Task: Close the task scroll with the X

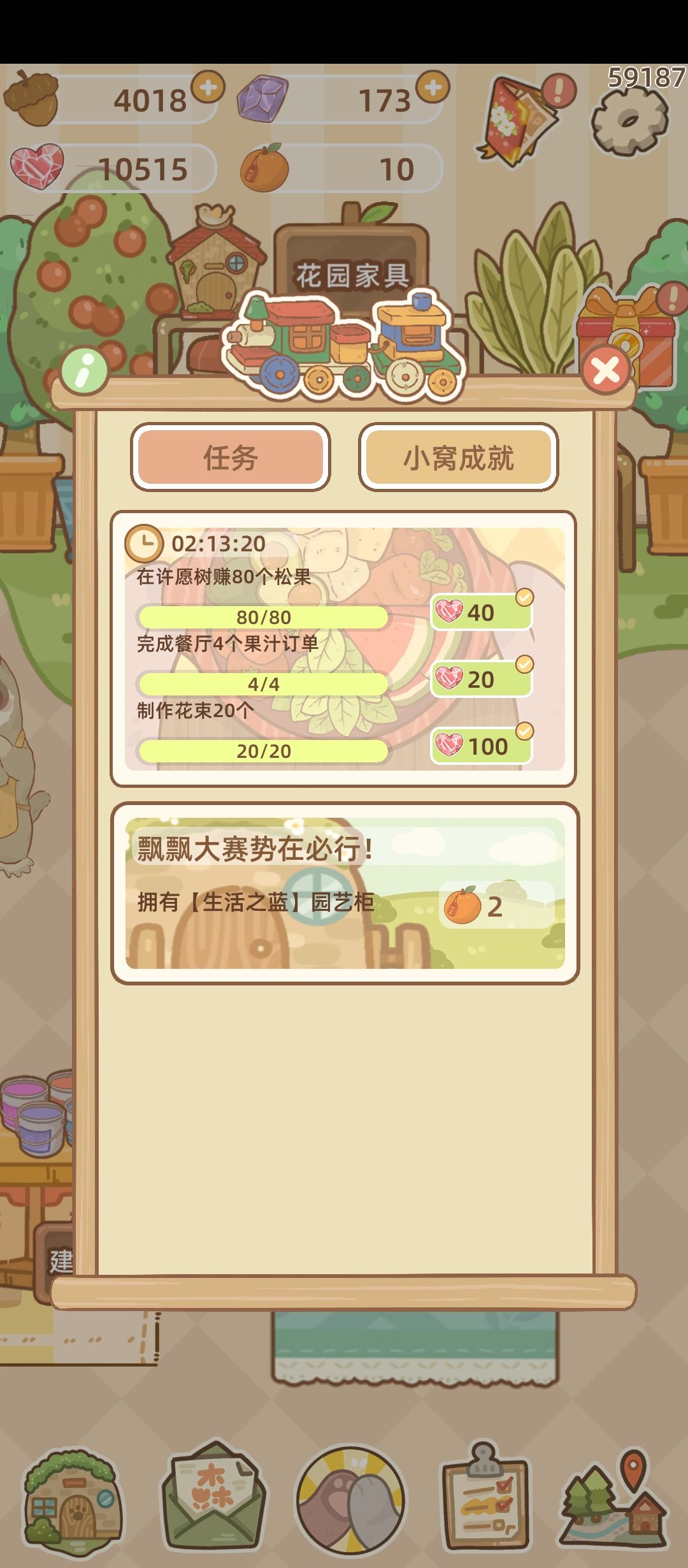Action: (605, 370)
